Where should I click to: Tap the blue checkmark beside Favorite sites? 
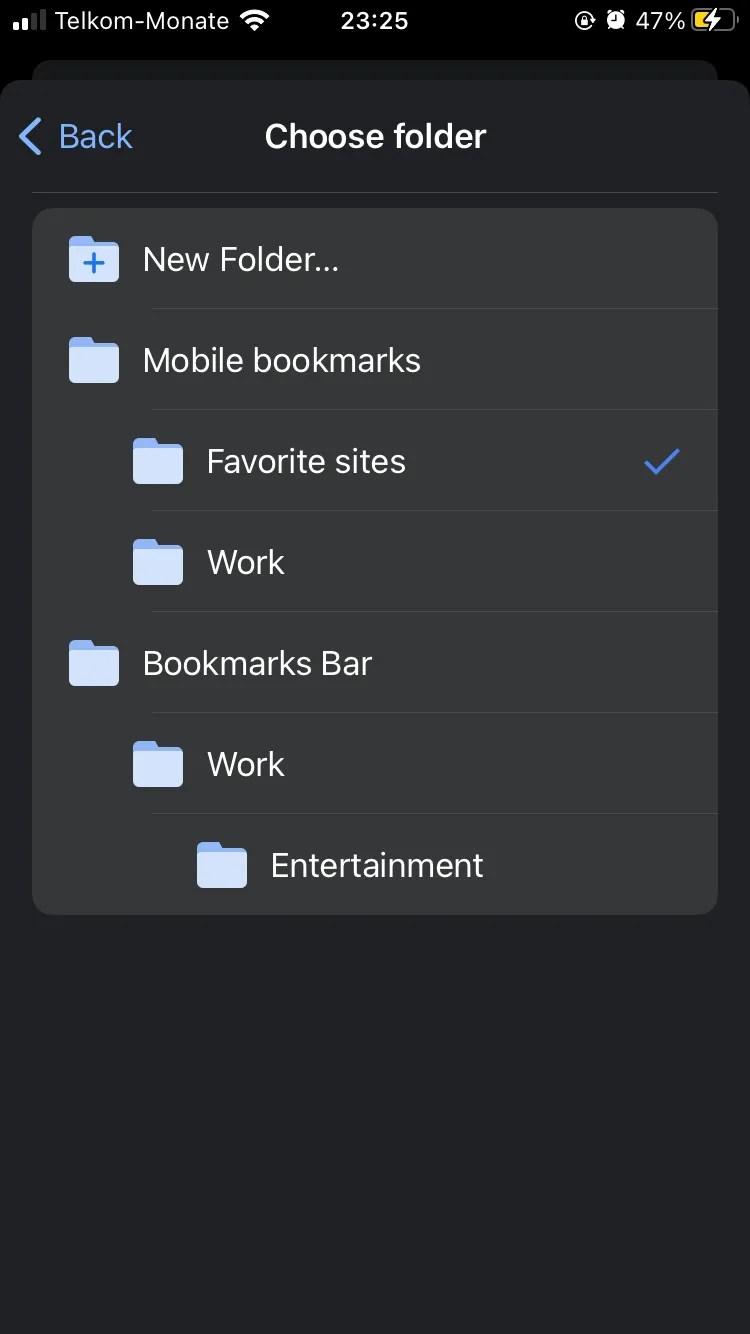point(660,461)
